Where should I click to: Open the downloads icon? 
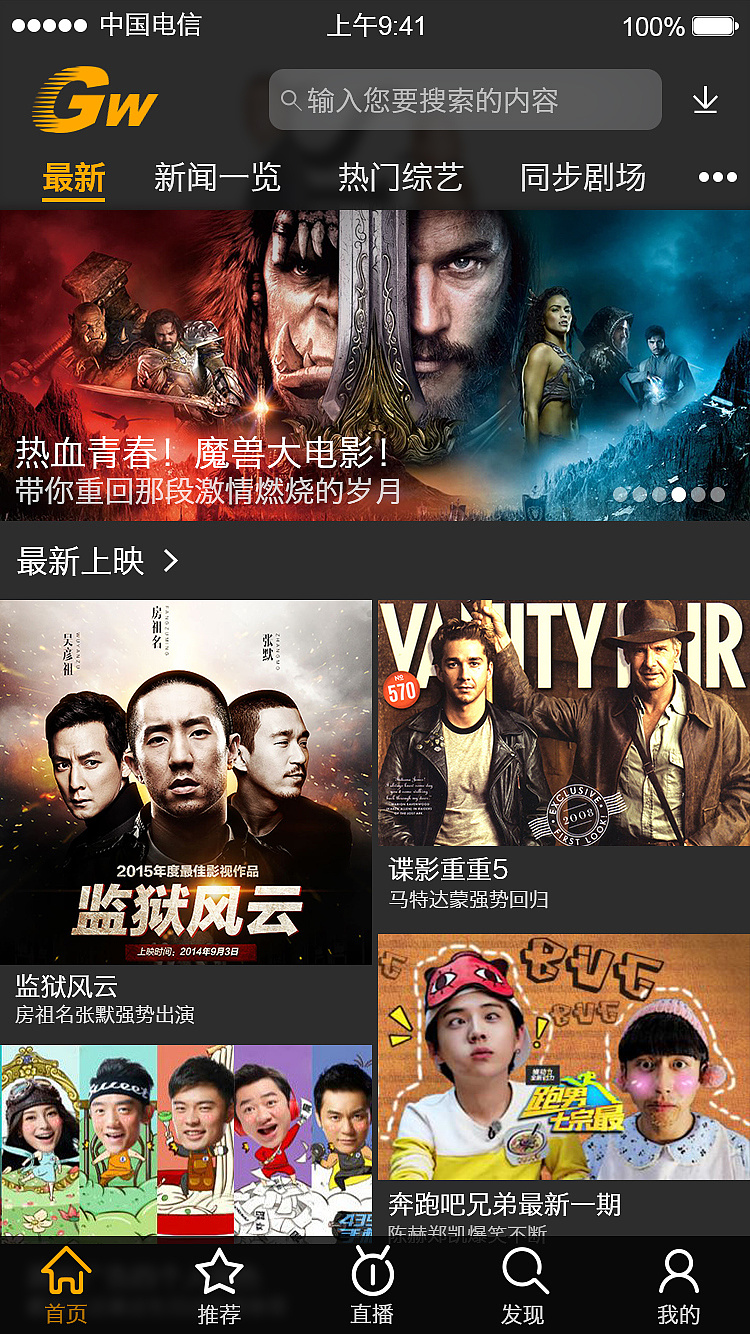click(705, 100)
